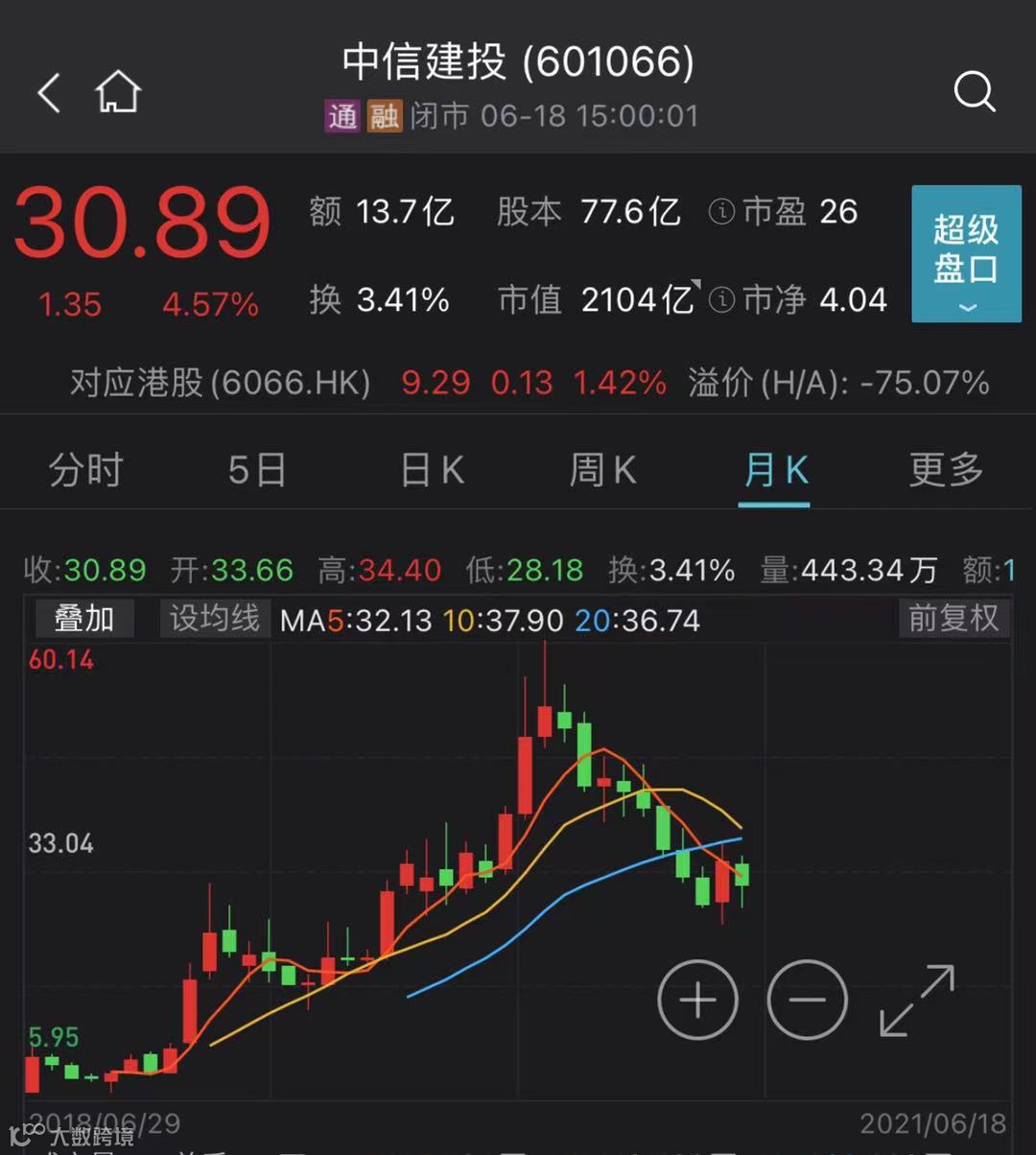Go back using the arrow icon

[x=49, y=94]
